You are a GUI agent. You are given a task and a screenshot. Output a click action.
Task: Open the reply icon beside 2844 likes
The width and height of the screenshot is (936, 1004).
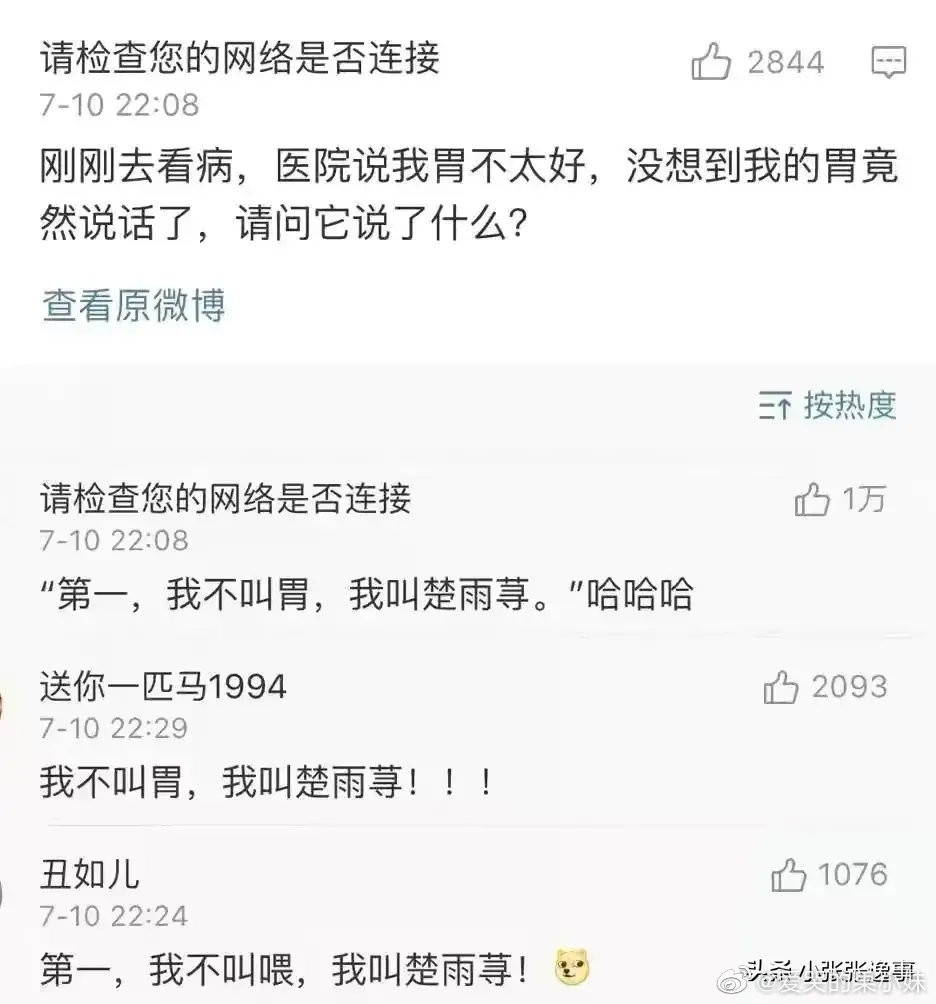point(888,63)
